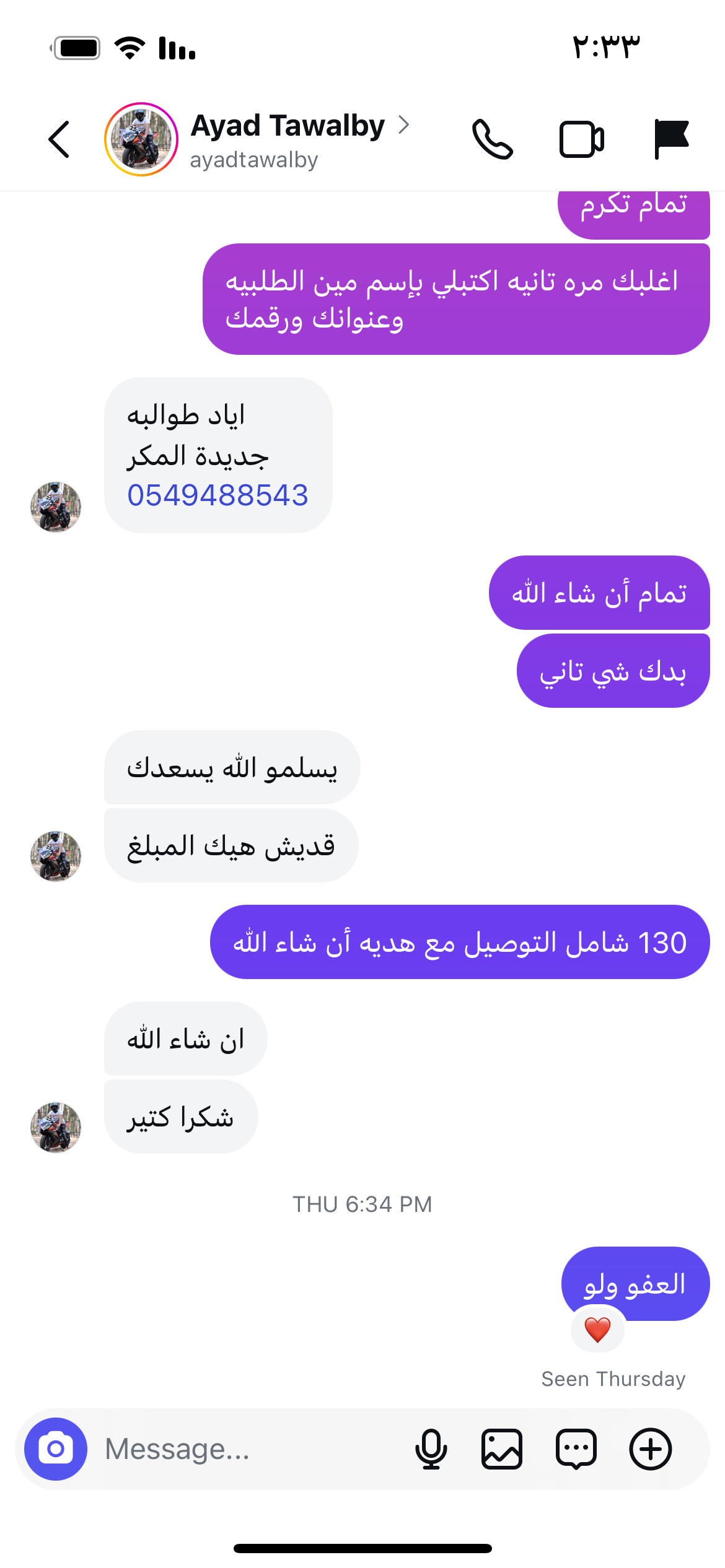725x1568 pixels.
Task: Open the camera from message bar
Action: tap(56, 1449)
